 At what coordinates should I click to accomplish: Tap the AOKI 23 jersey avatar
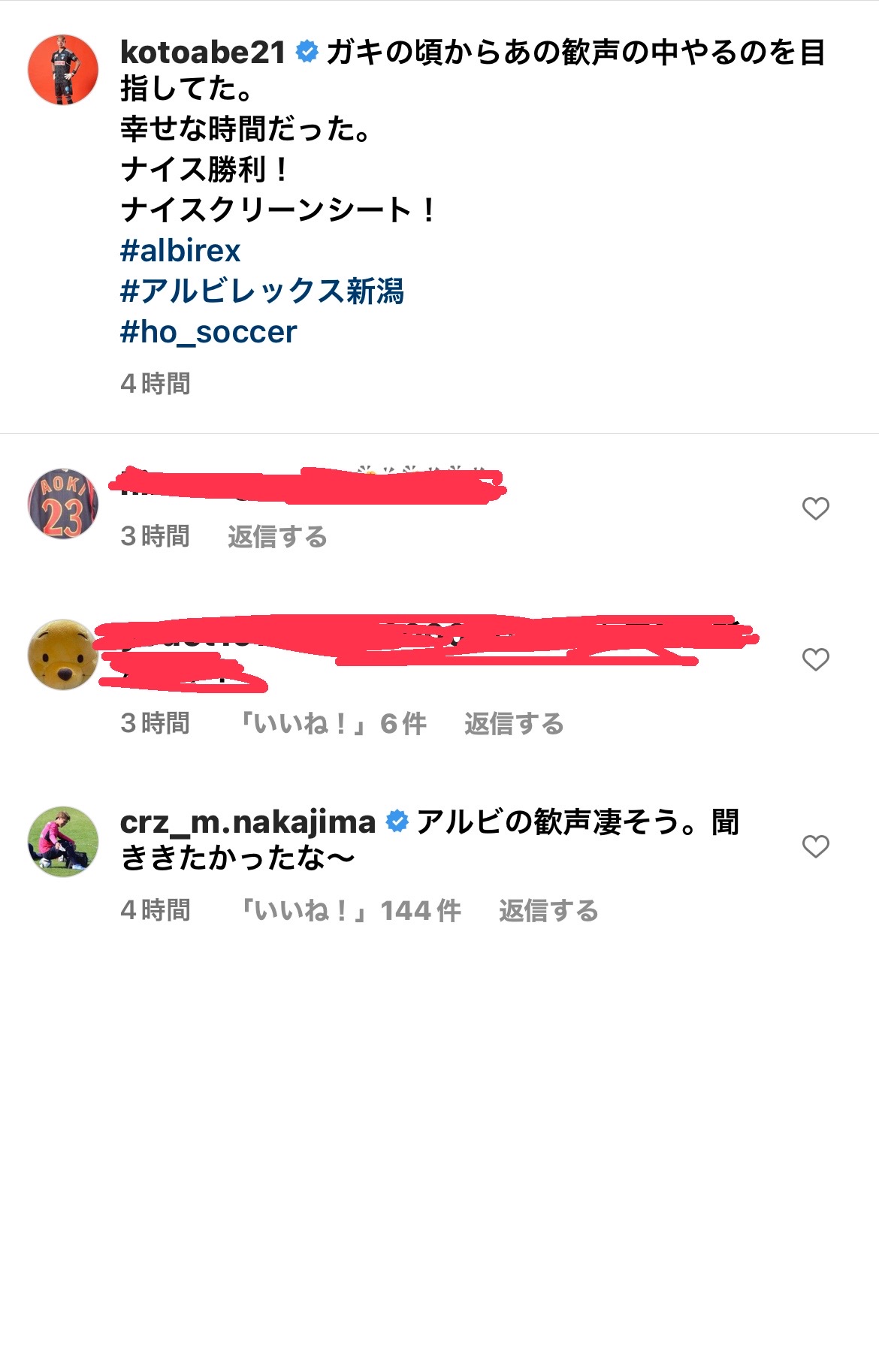tap(63, 505)
